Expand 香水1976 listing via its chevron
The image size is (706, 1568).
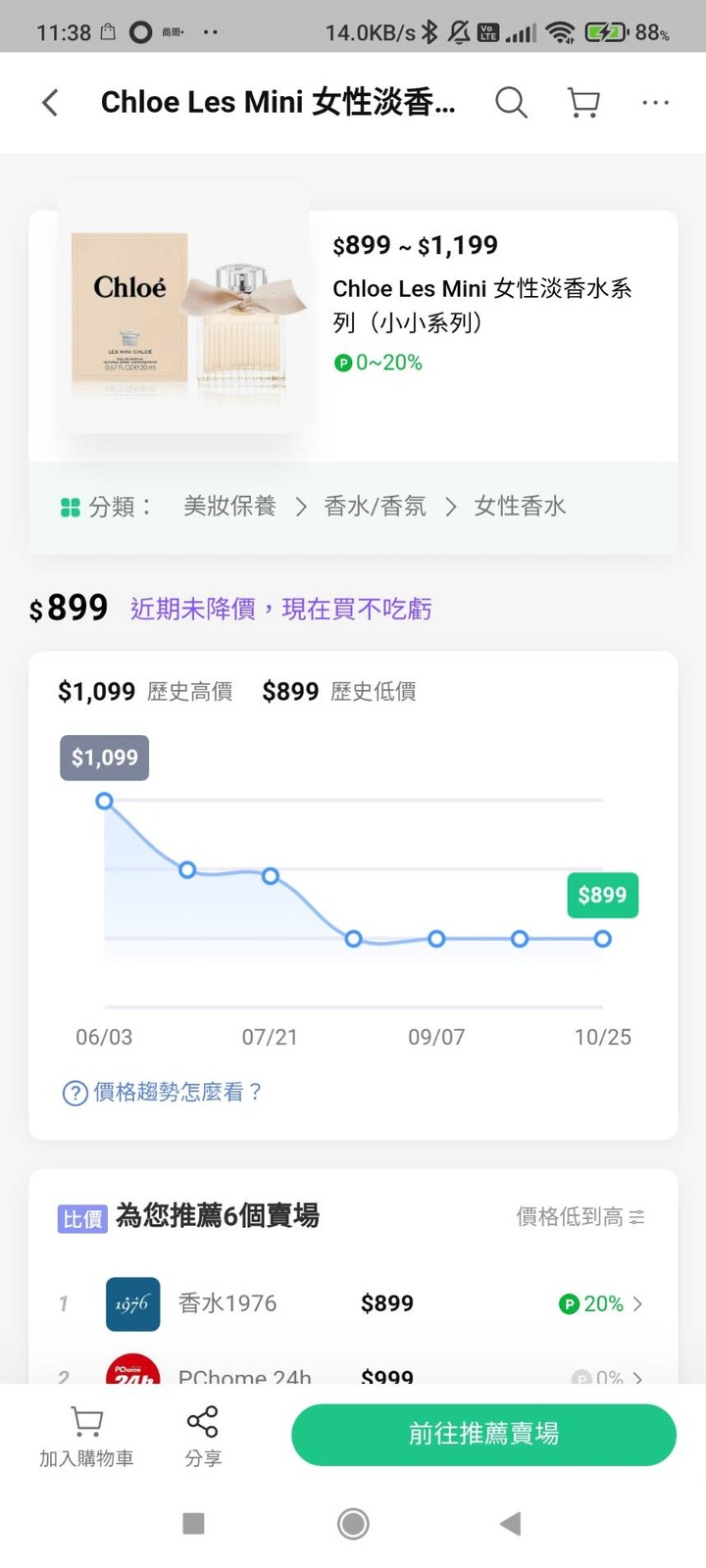pos(638,1304)
